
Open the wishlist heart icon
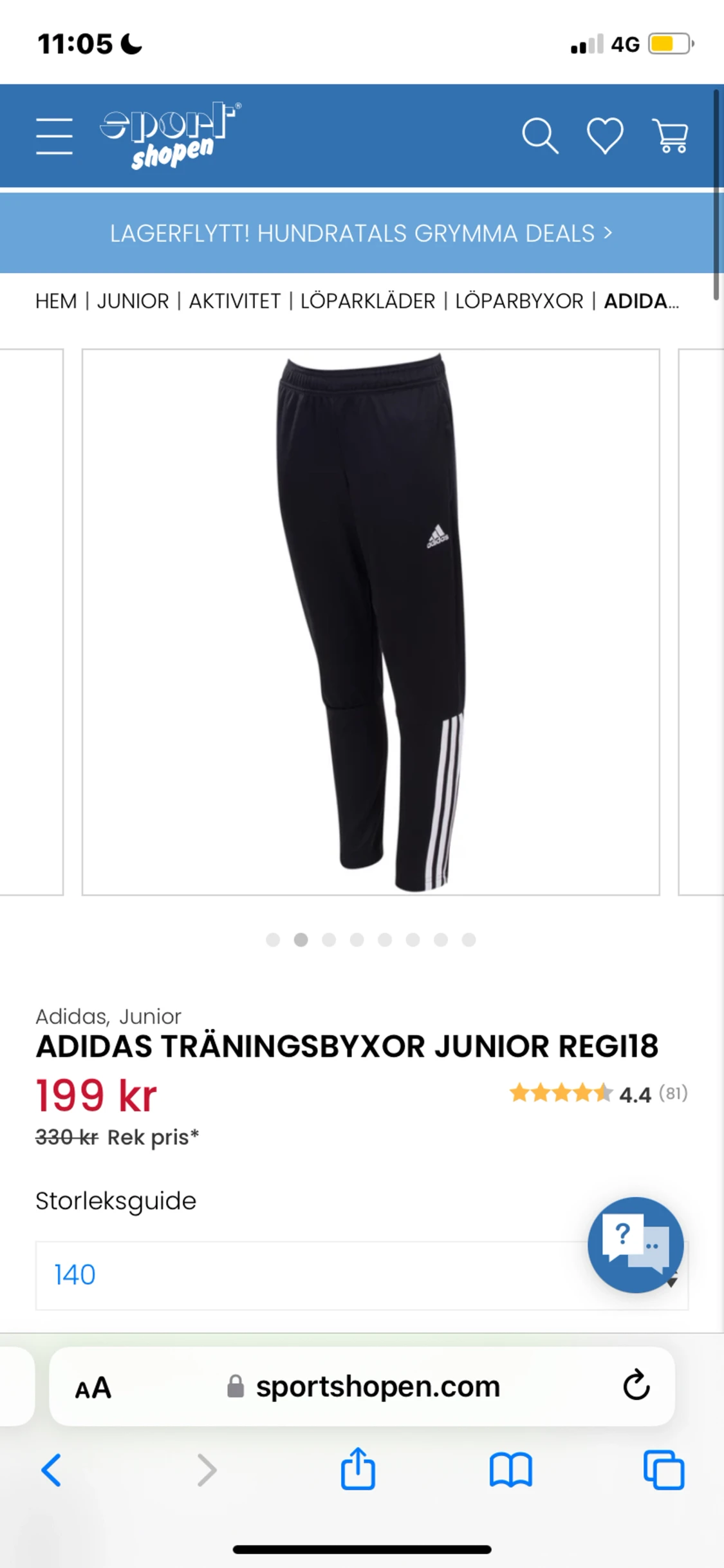click(606, 135)
